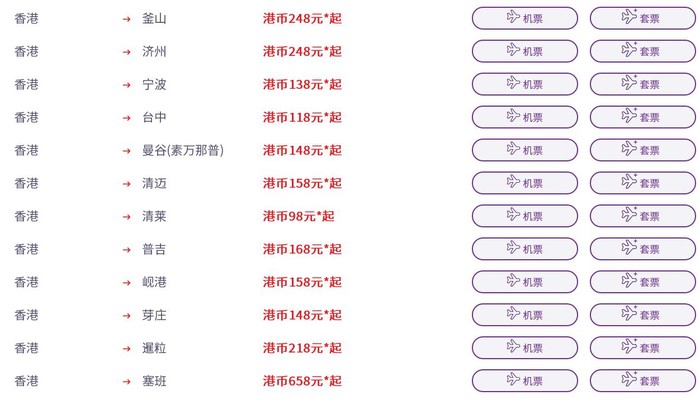Viewport: 700px width, 405px height.
Task: Choose 套票 for 香港 to 芽庄
Action: pos(642,315)
